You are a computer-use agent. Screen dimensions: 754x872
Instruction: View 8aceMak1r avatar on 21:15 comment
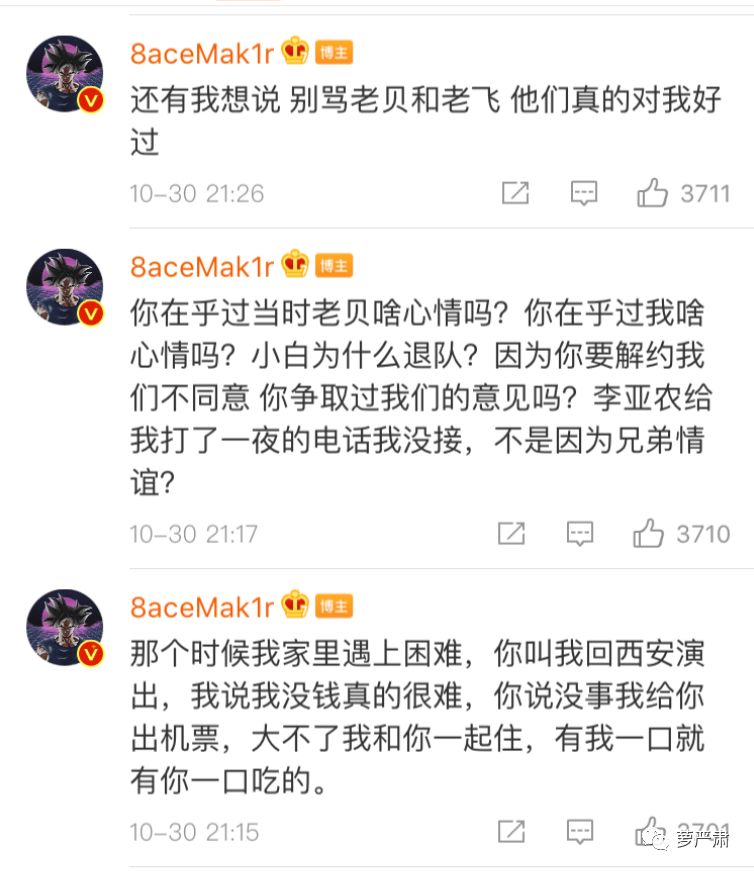tap(64, 628)
